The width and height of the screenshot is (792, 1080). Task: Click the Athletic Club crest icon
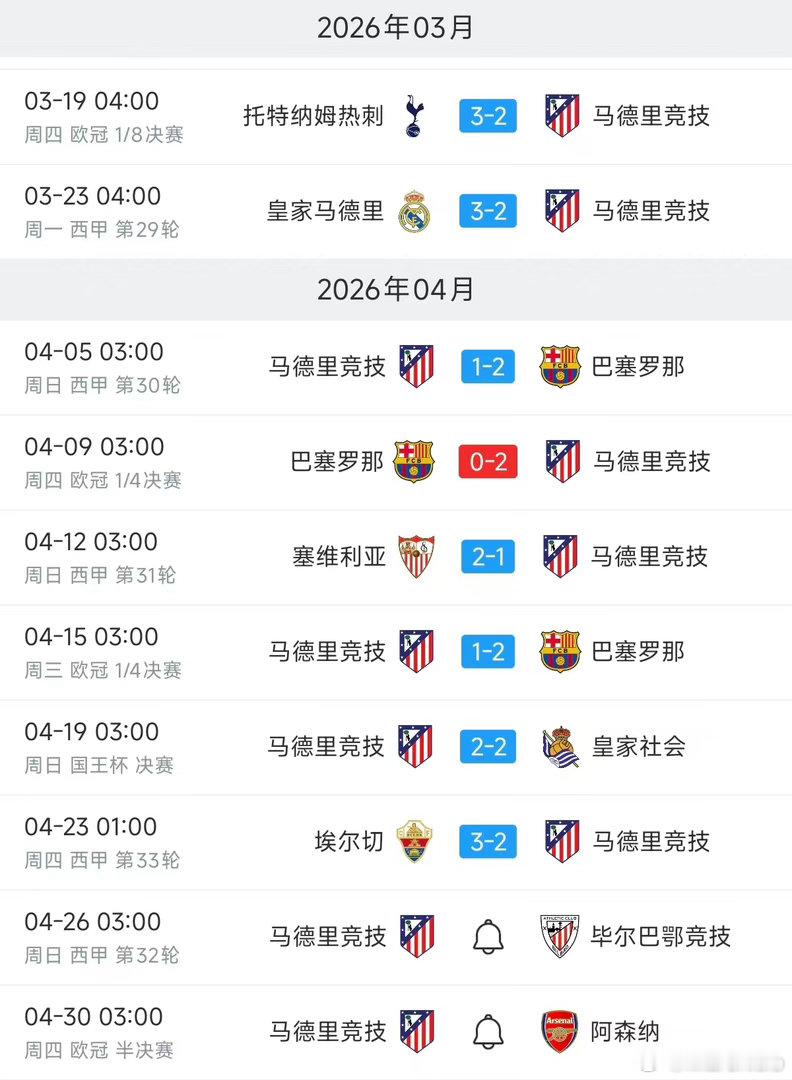(559, 936)
